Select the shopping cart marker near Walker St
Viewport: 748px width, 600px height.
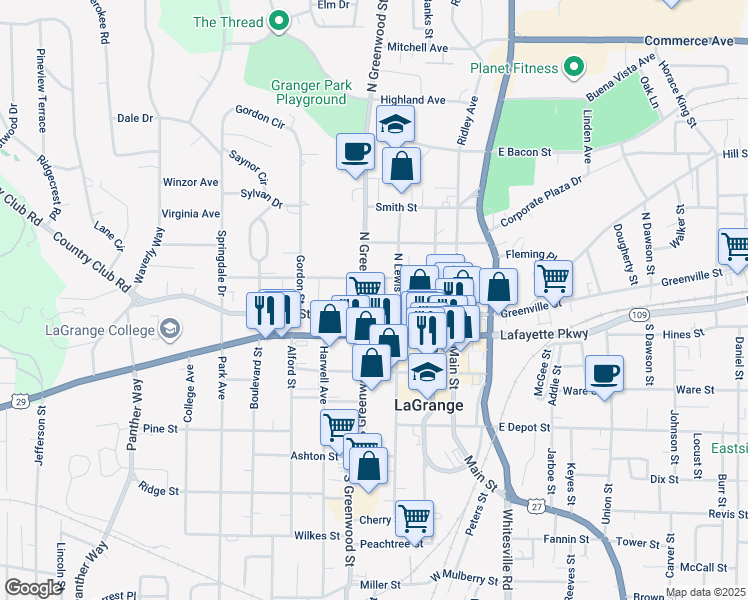[735, 246]
